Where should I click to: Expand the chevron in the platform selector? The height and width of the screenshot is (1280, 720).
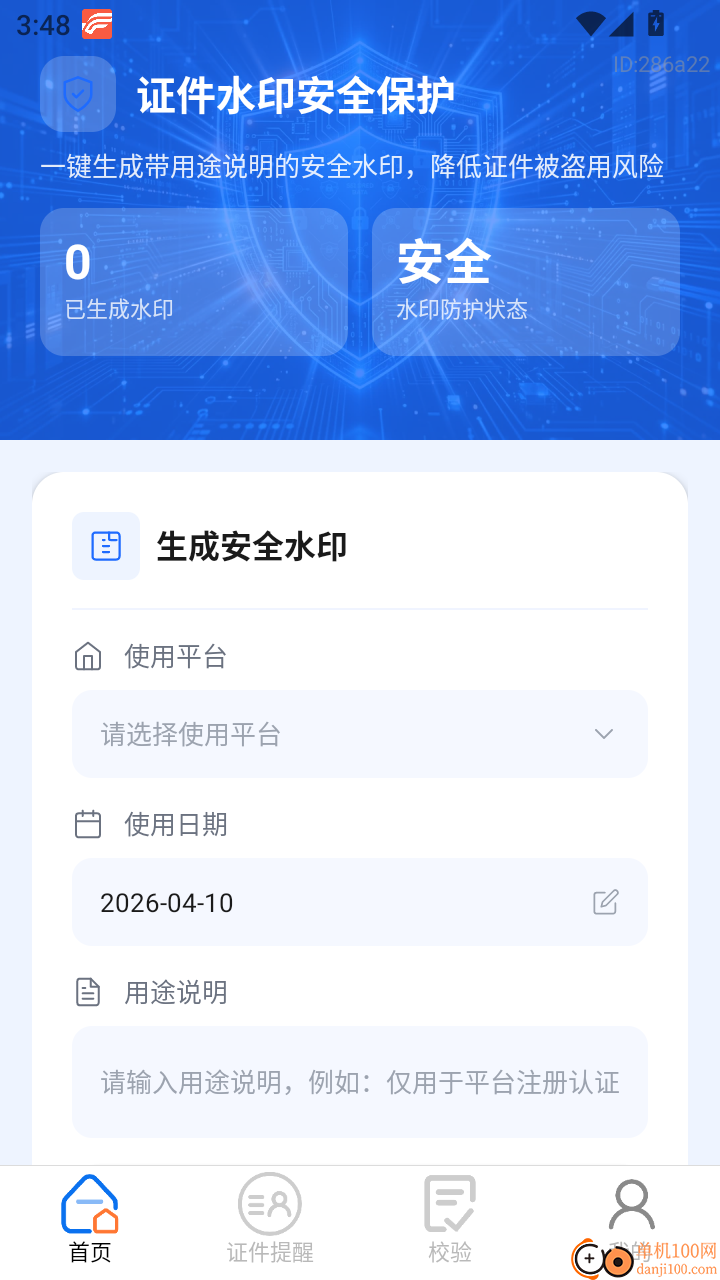[604, 734]
